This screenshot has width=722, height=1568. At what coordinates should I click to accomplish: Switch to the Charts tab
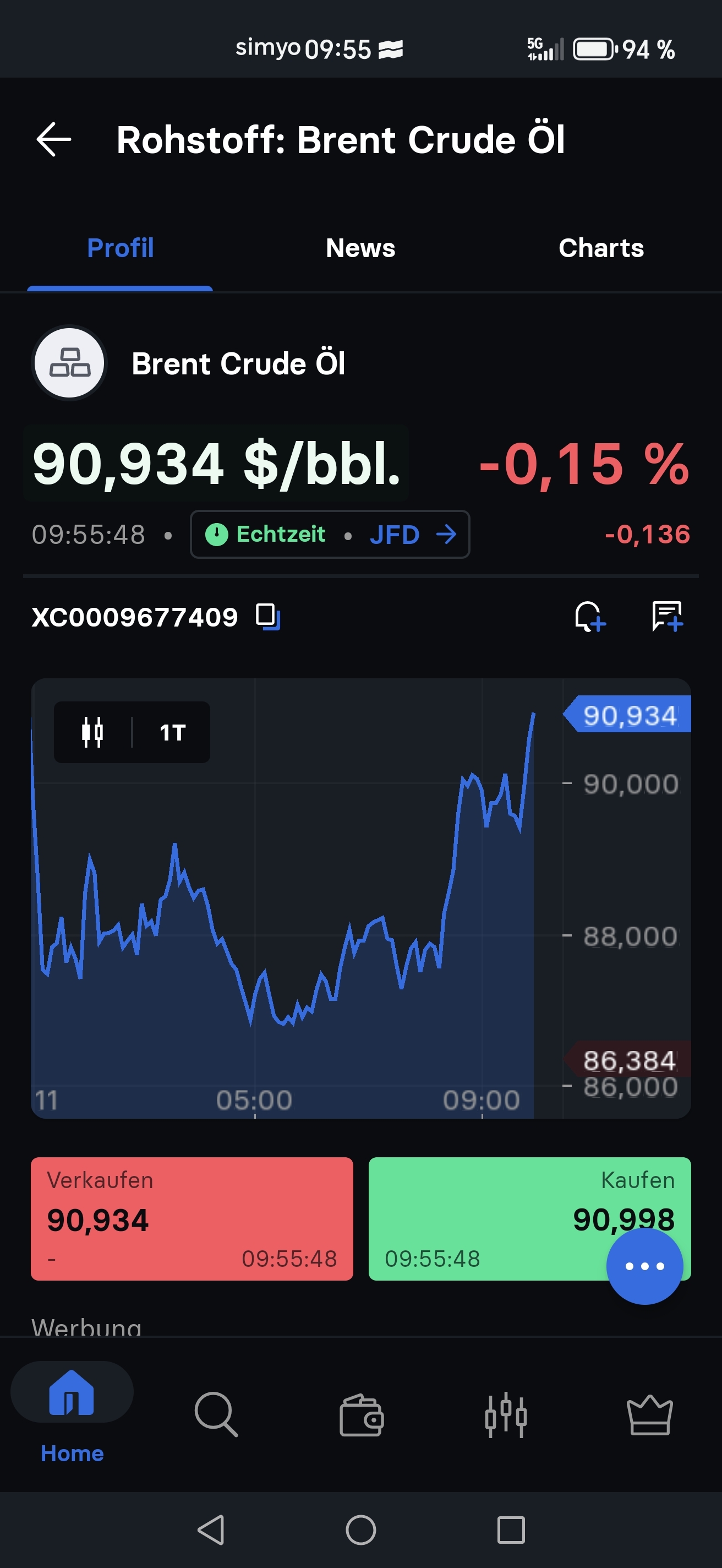(x=600, y=248)
